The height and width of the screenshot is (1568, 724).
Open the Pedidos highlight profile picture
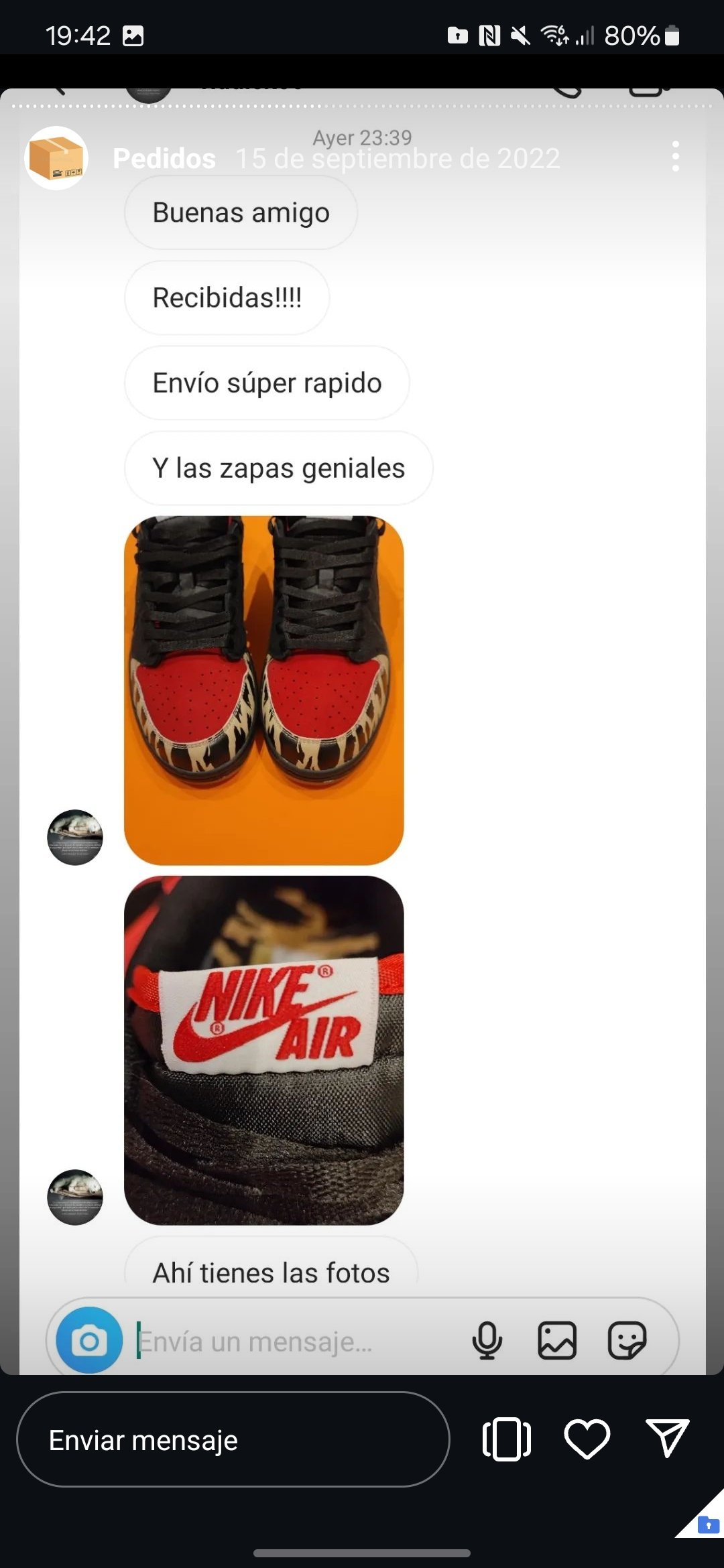coord(56,158)
